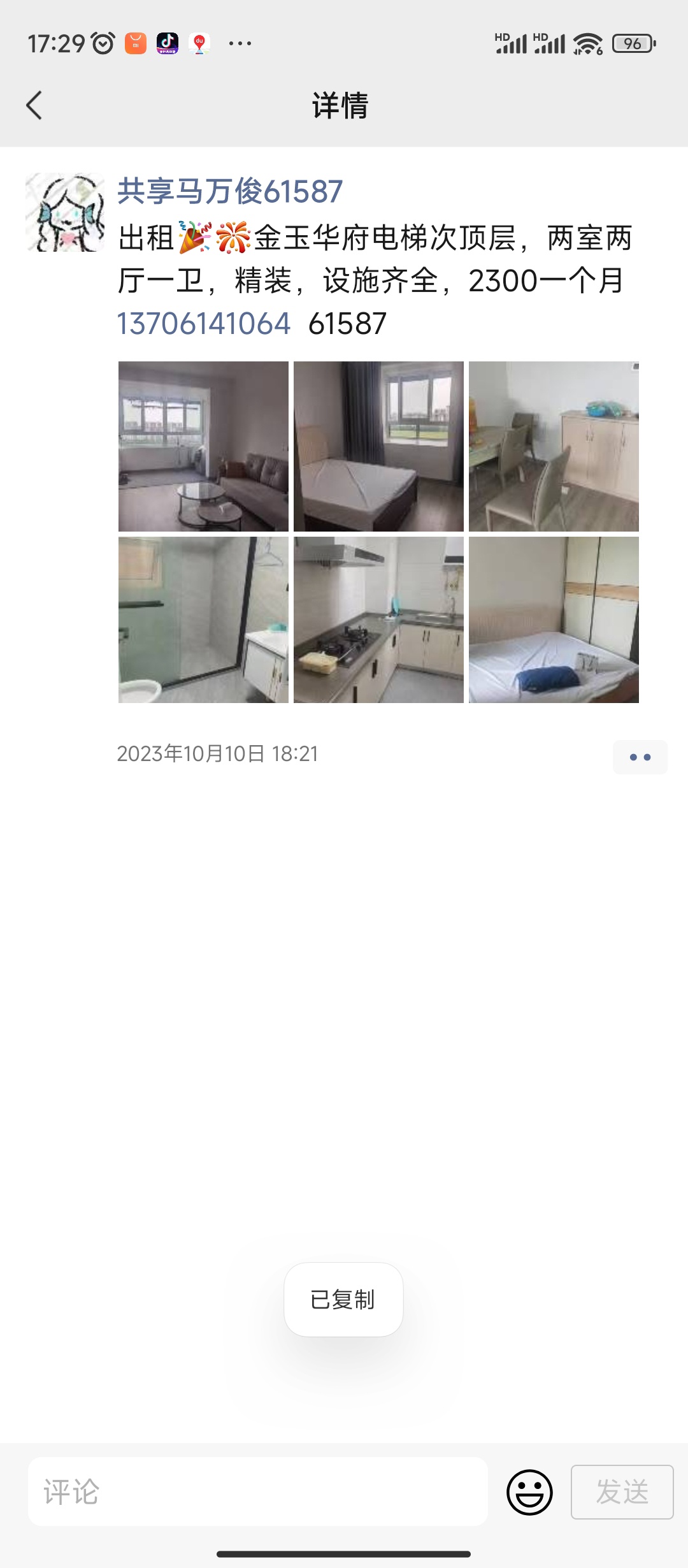Open the living room photo with sofa
This screenshot has height=1568, width=688.
(203, 446)
